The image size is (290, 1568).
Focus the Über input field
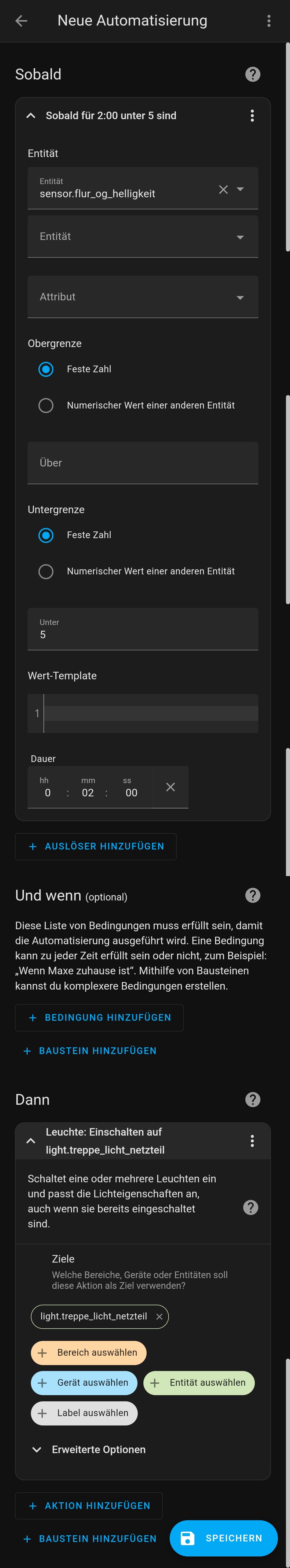click(143, 463)
